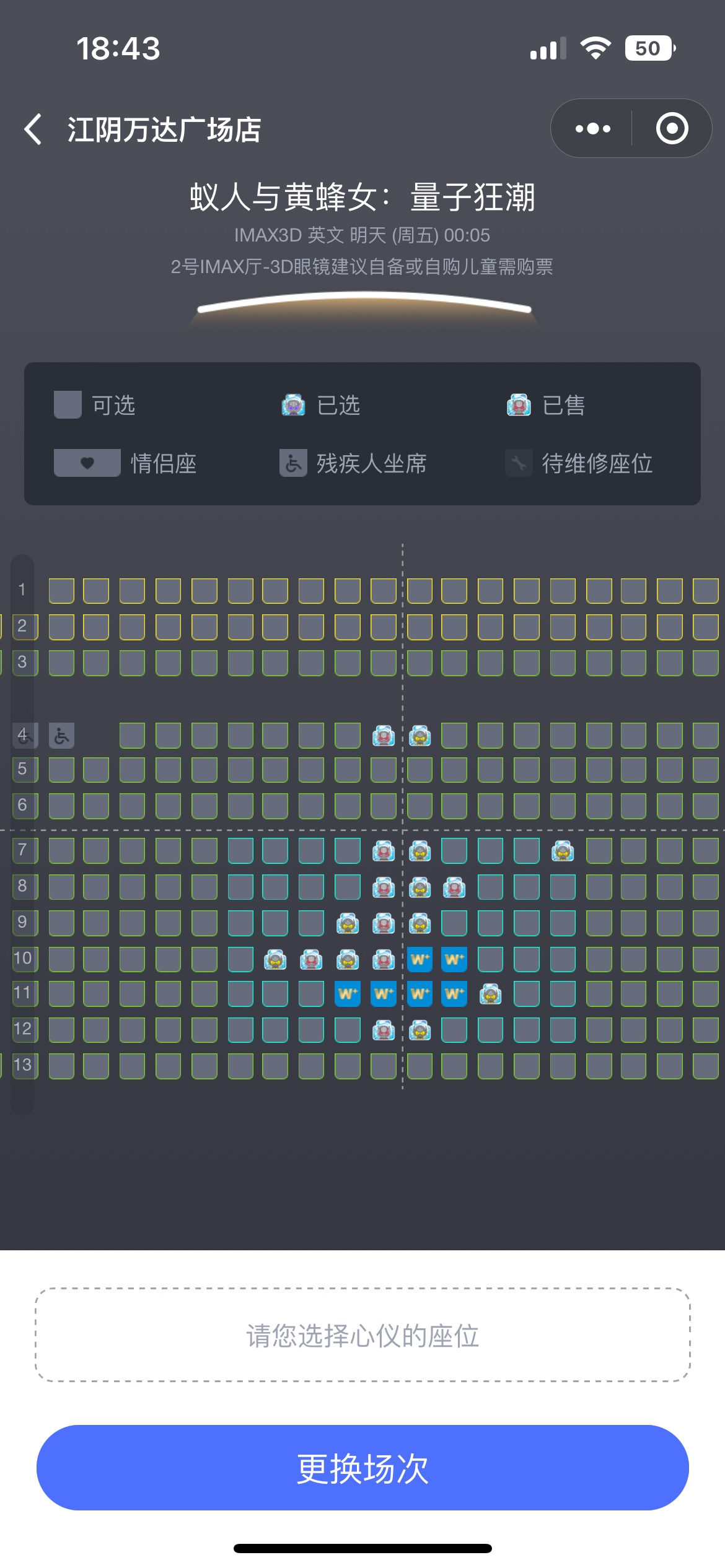725x1568 pixels.
Task: Select the first seat in row 7
Action: tap(61, 851)
